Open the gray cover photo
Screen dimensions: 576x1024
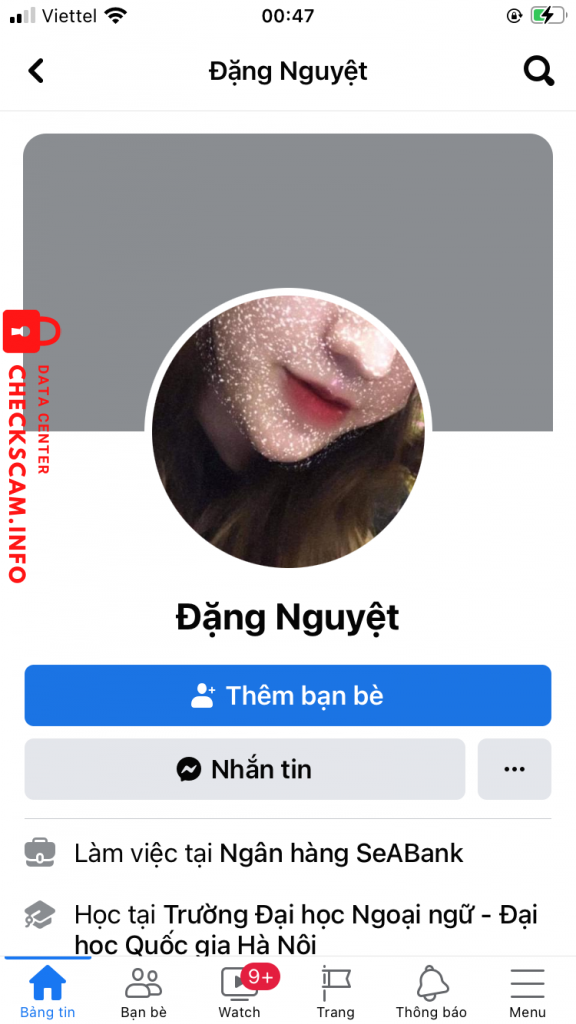click(x=288, y=216)
